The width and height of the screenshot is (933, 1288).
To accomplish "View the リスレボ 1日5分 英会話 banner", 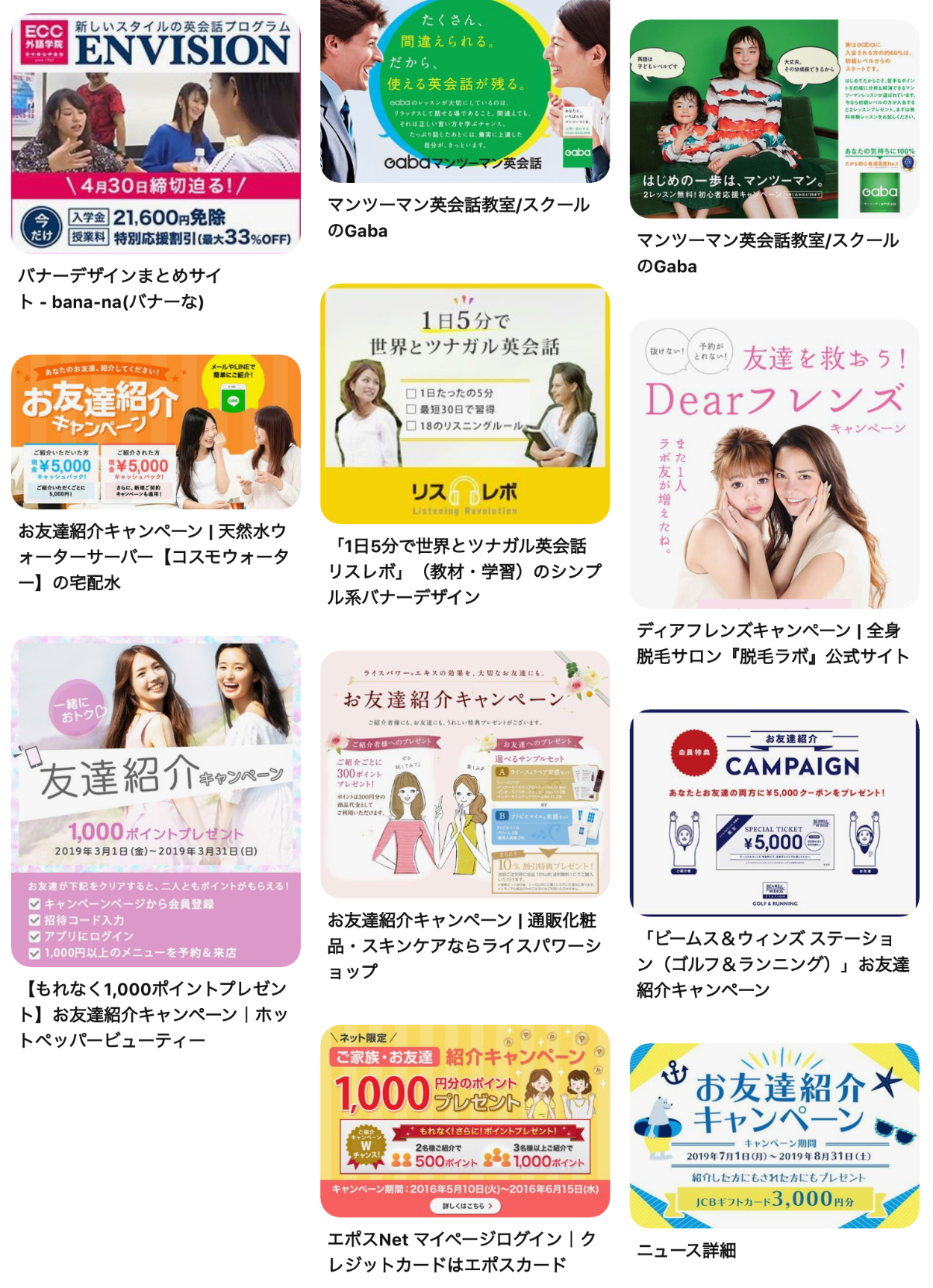I will click(464, 404).
